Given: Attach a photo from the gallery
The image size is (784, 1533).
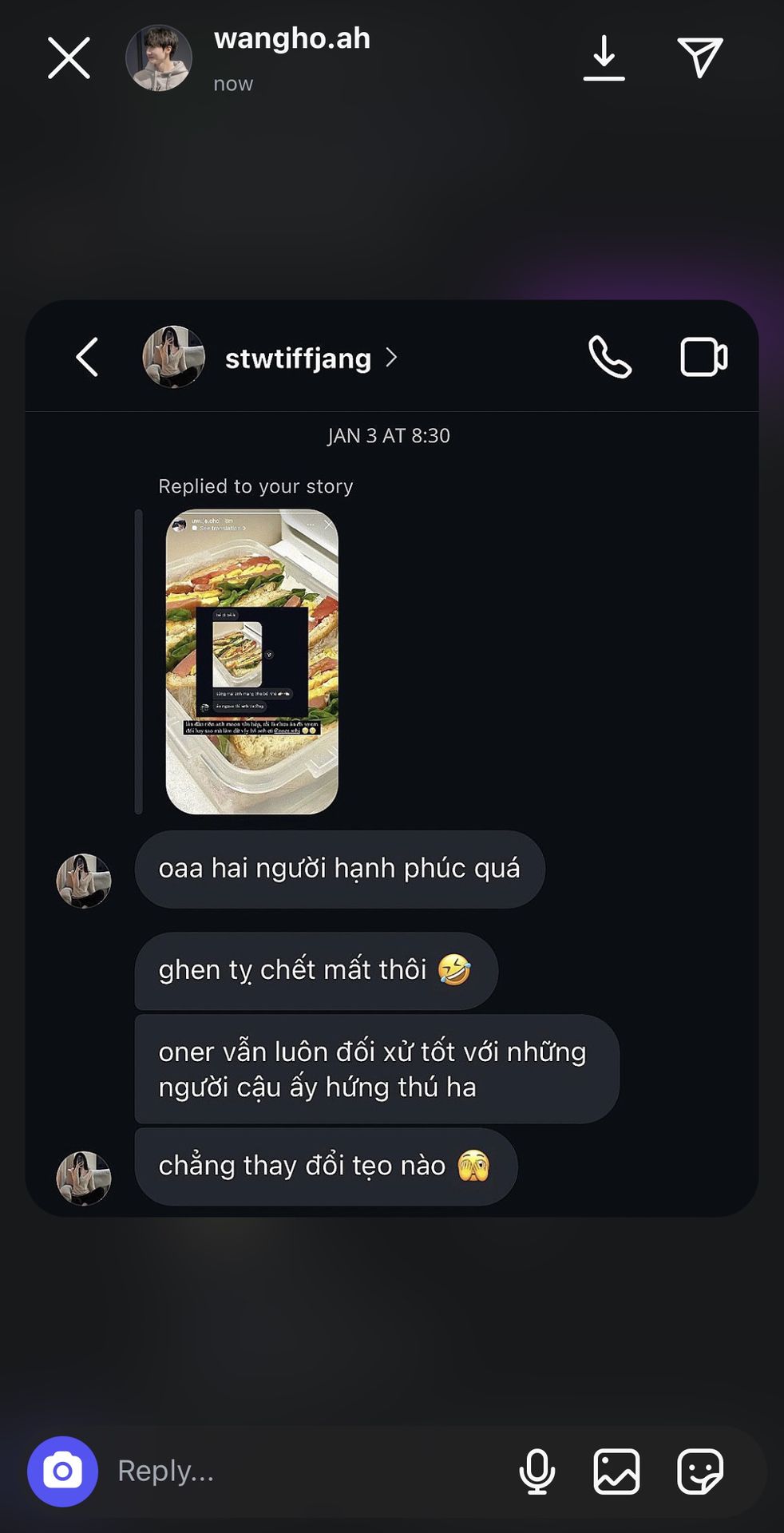Looking at the screenshot, I should pyautogui.click(x=617, y=1472).
